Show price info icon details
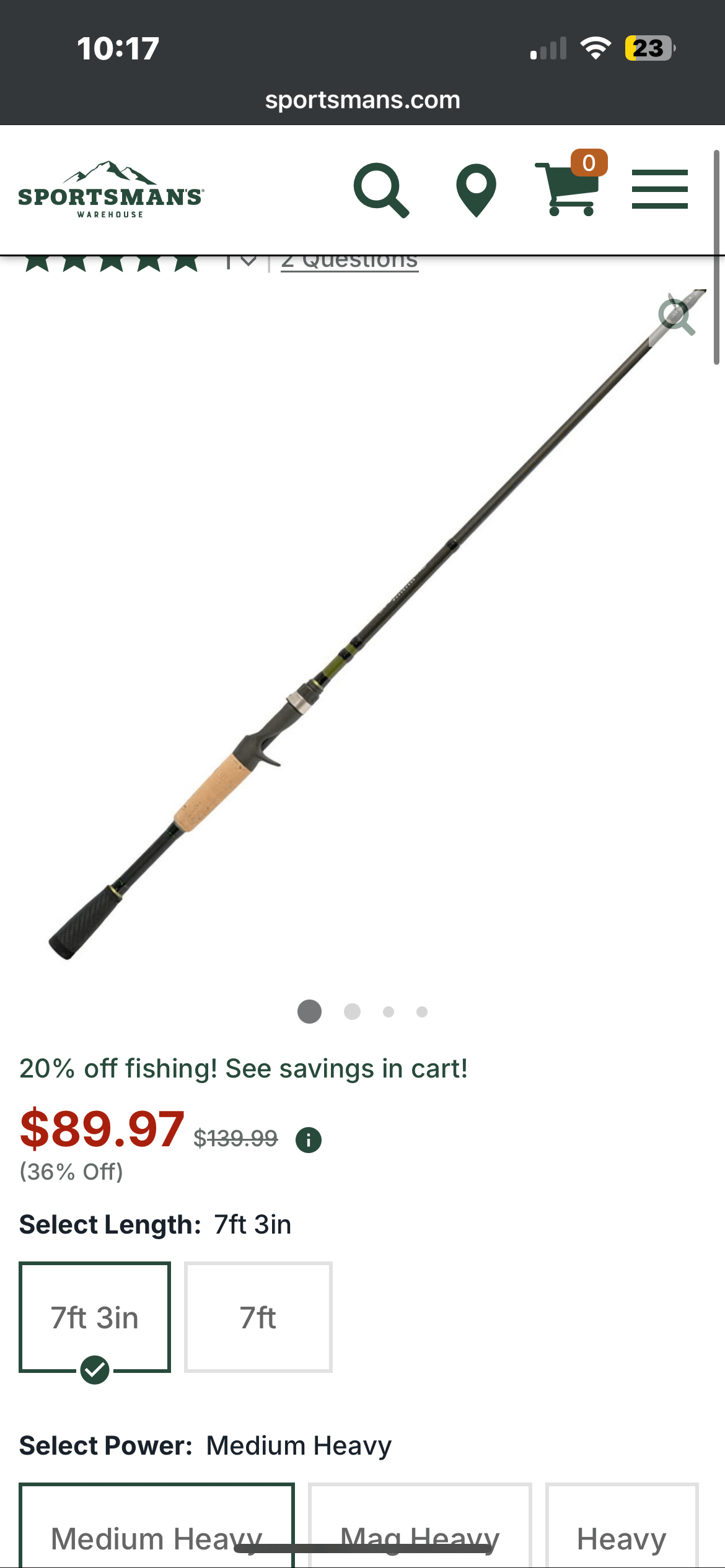 click(308, 1139)
